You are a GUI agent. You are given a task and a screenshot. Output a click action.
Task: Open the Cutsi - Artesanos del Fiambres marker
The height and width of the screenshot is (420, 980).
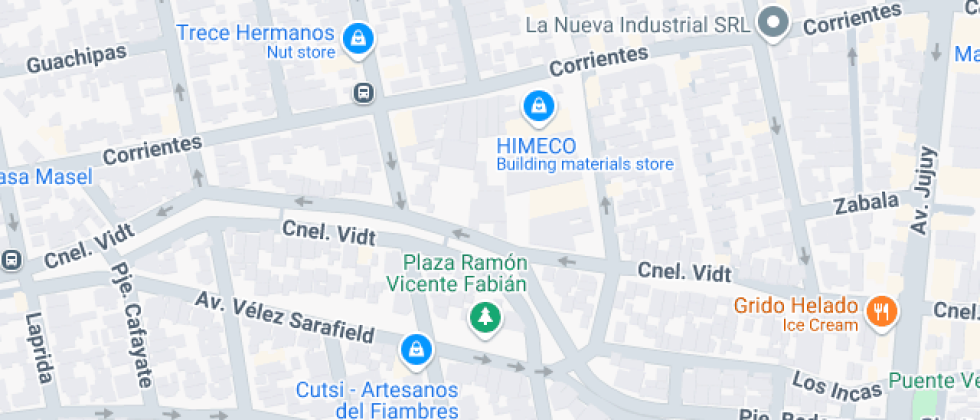pyautogui.click(x=416, y=351)
